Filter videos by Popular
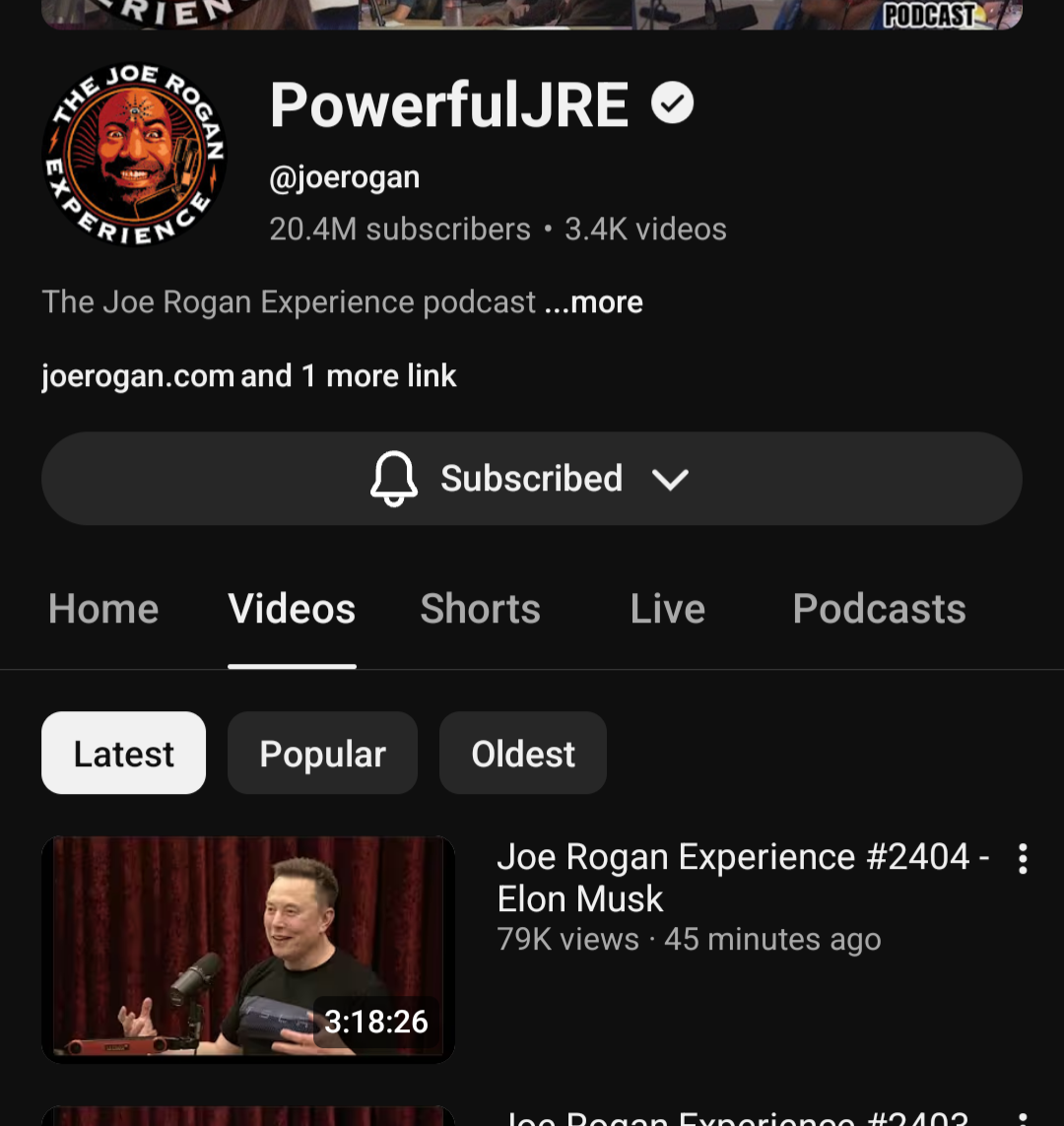Image resolution: width=1064 pixels, height=1126 pixels. (322, 754)
